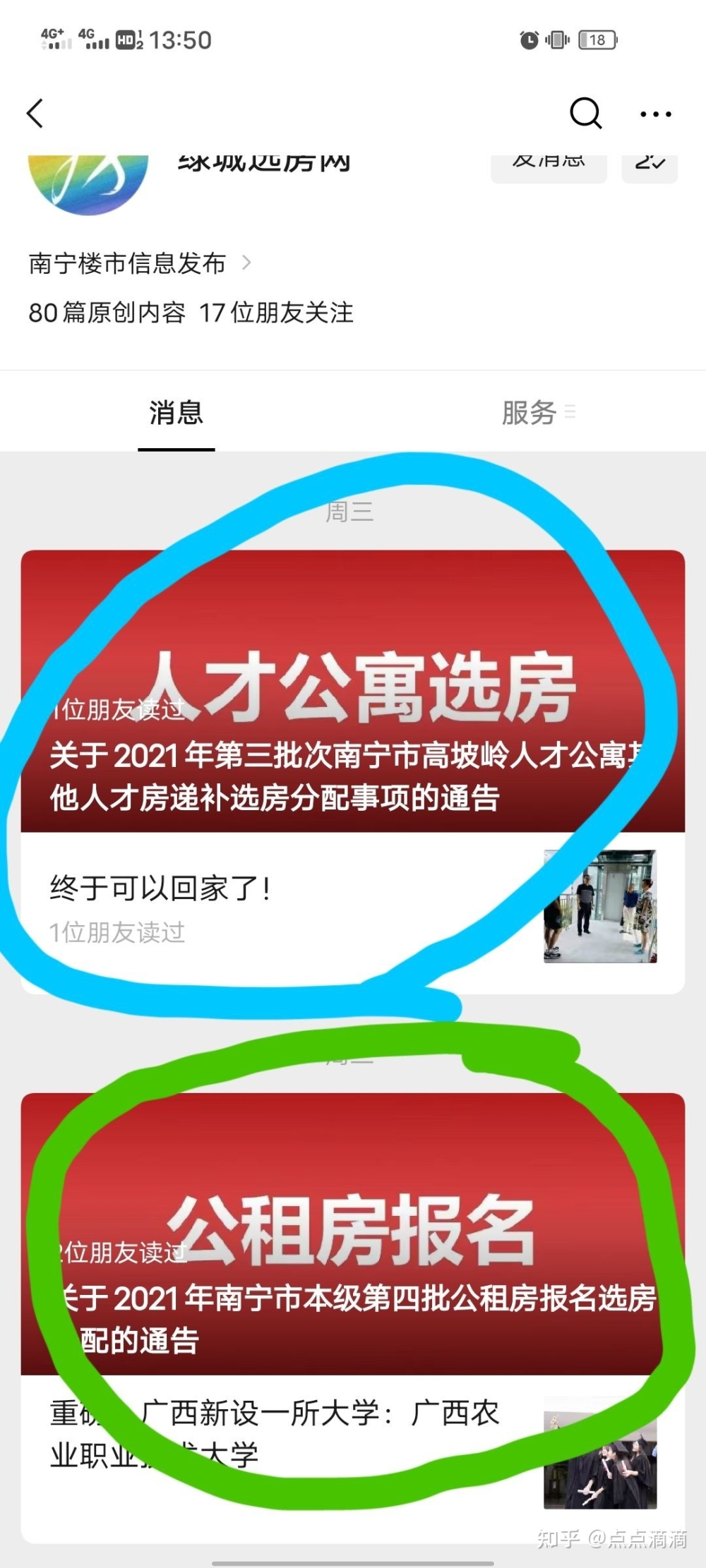Open search in this official account
The image size is (706, 1568).
(x=585, y=113)
